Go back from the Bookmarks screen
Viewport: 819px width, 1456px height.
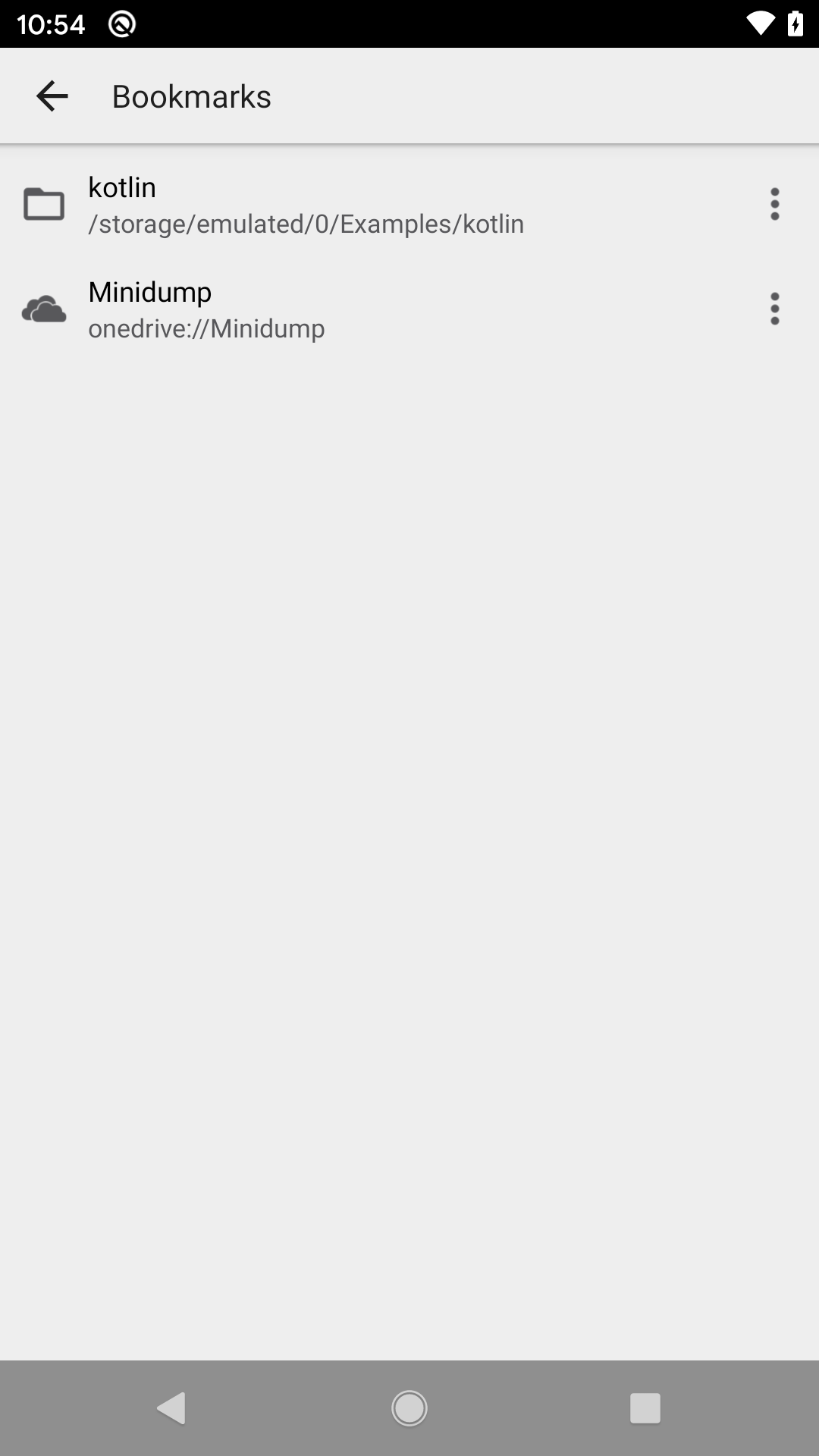(x=52, y=96)
